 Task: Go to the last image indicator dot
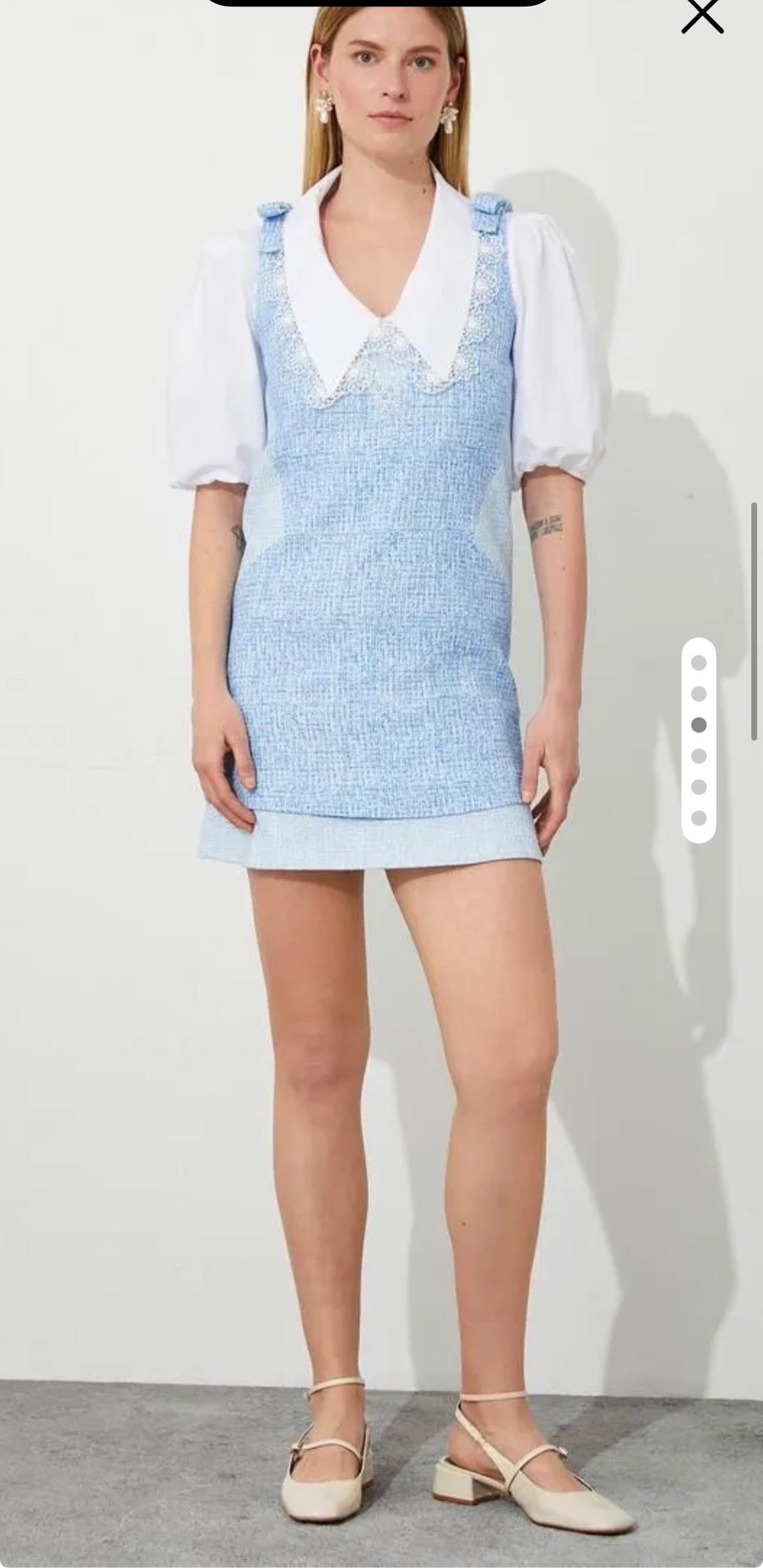(699, 818)
